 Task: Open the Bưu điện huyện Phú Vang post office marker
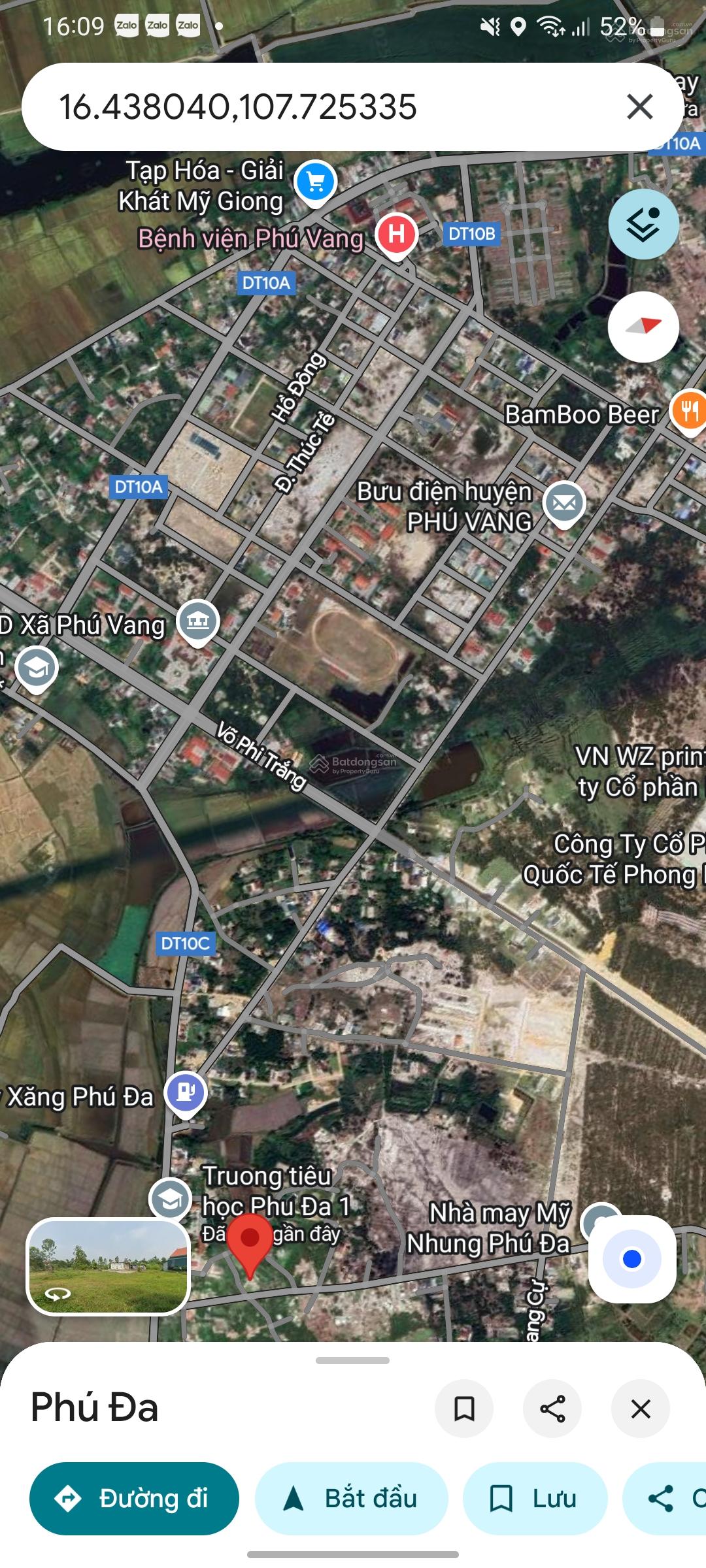(x=564, y=502)
